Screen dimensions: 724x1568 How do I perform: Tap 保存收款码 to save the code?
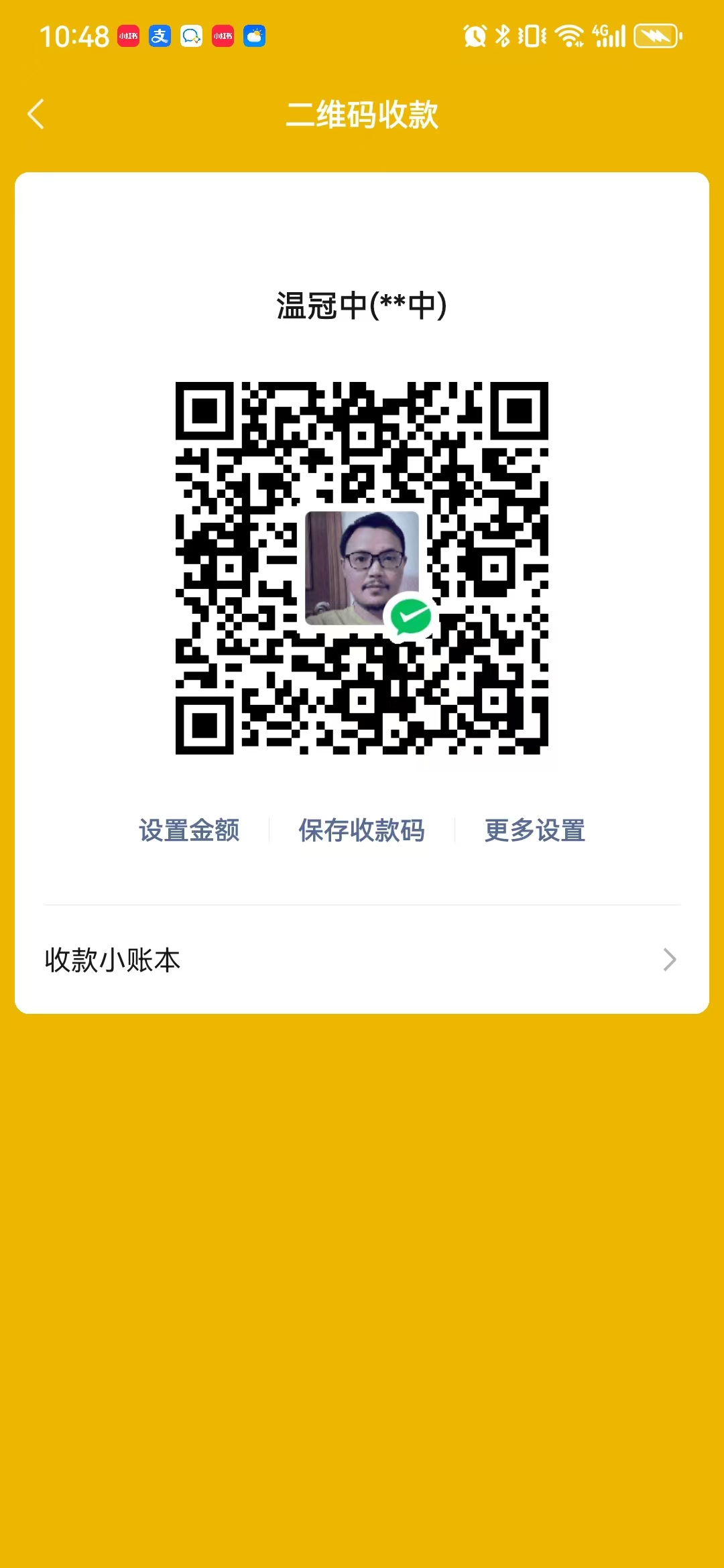pos(362,830)
